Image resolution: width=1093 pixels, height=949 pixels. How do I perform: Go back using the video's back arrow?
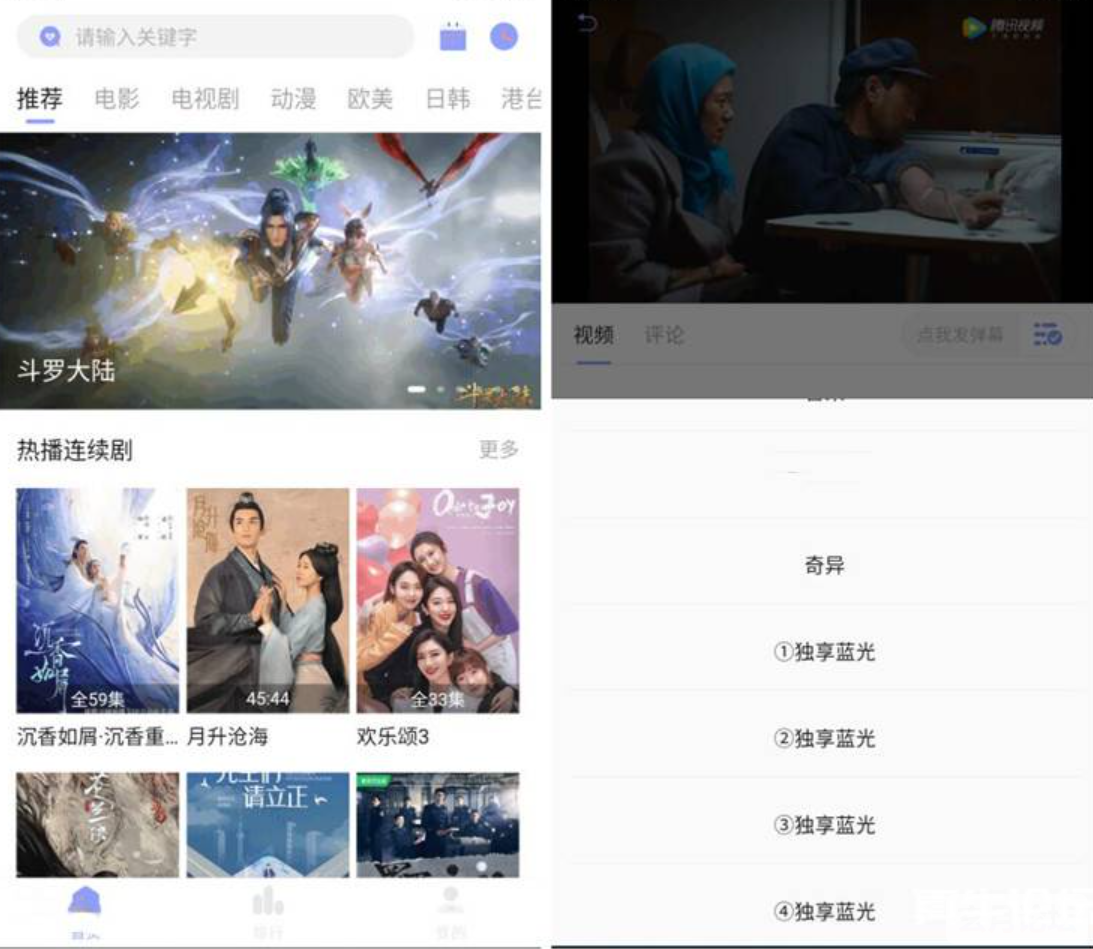point(586,23)
